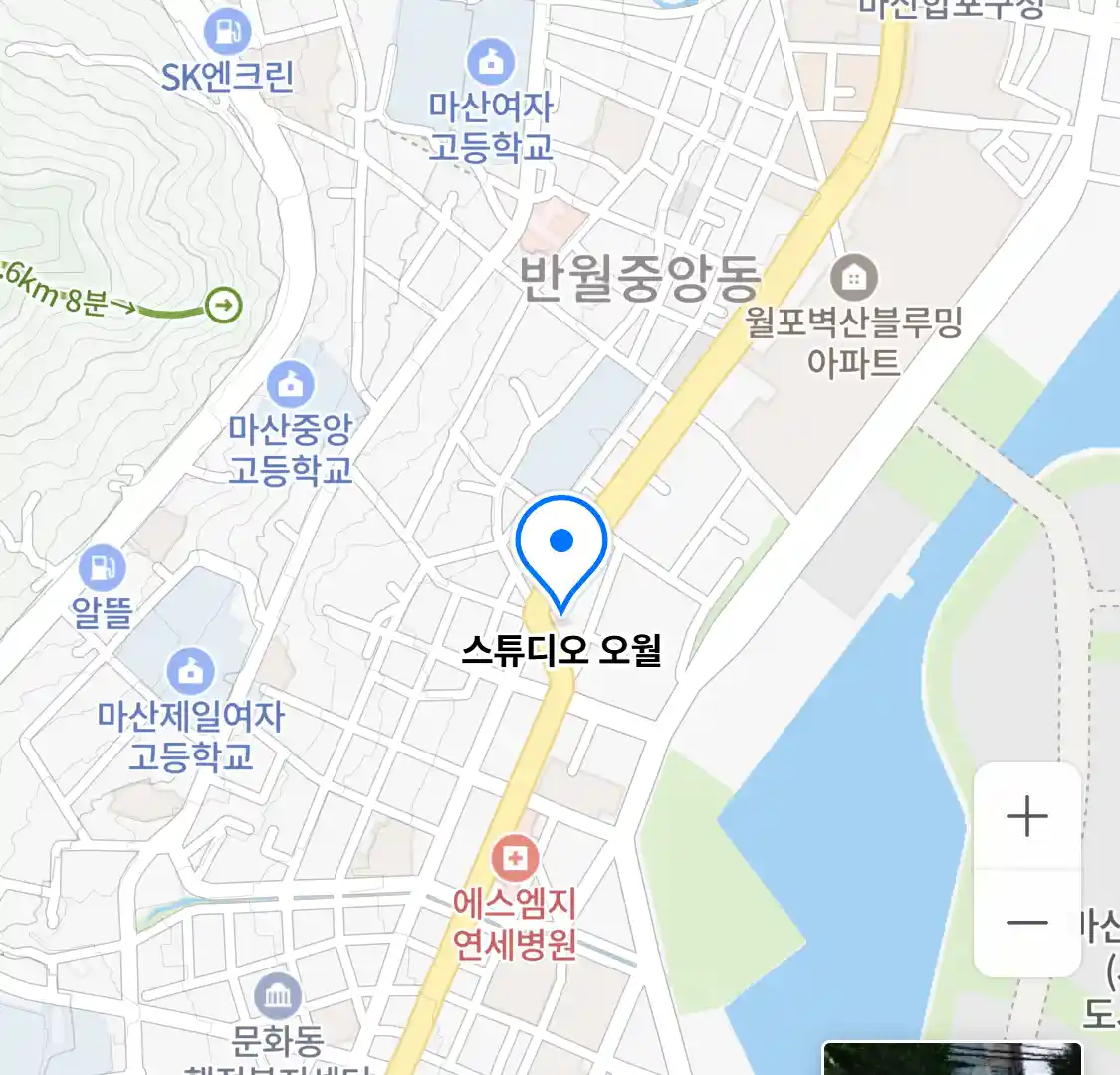Zoom in the map with plus button
This screenshot has width=1120, height=1075.
[1026, 817]
